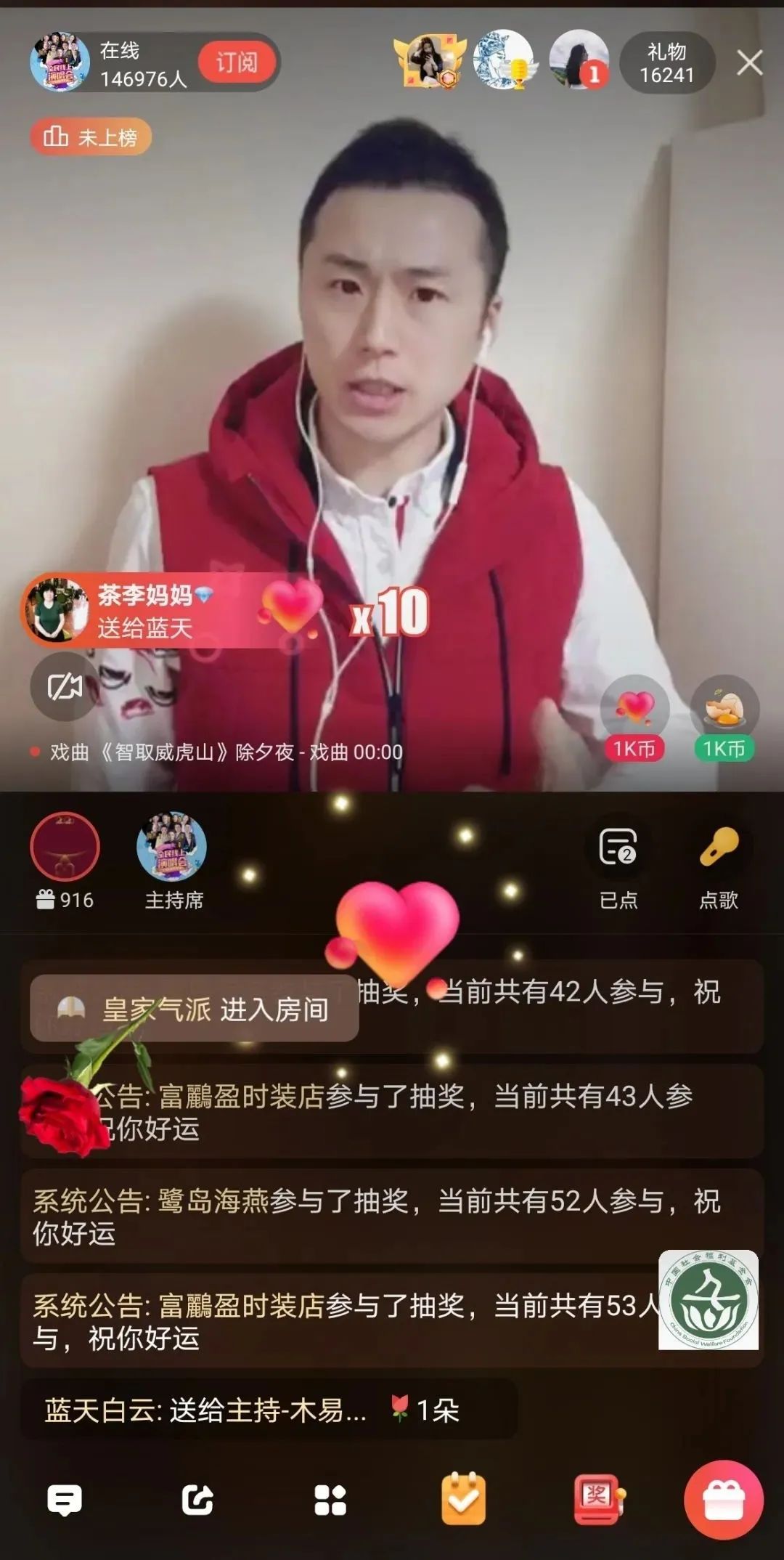Open the 礼物 16241 gift ranking

click(666, 63)
